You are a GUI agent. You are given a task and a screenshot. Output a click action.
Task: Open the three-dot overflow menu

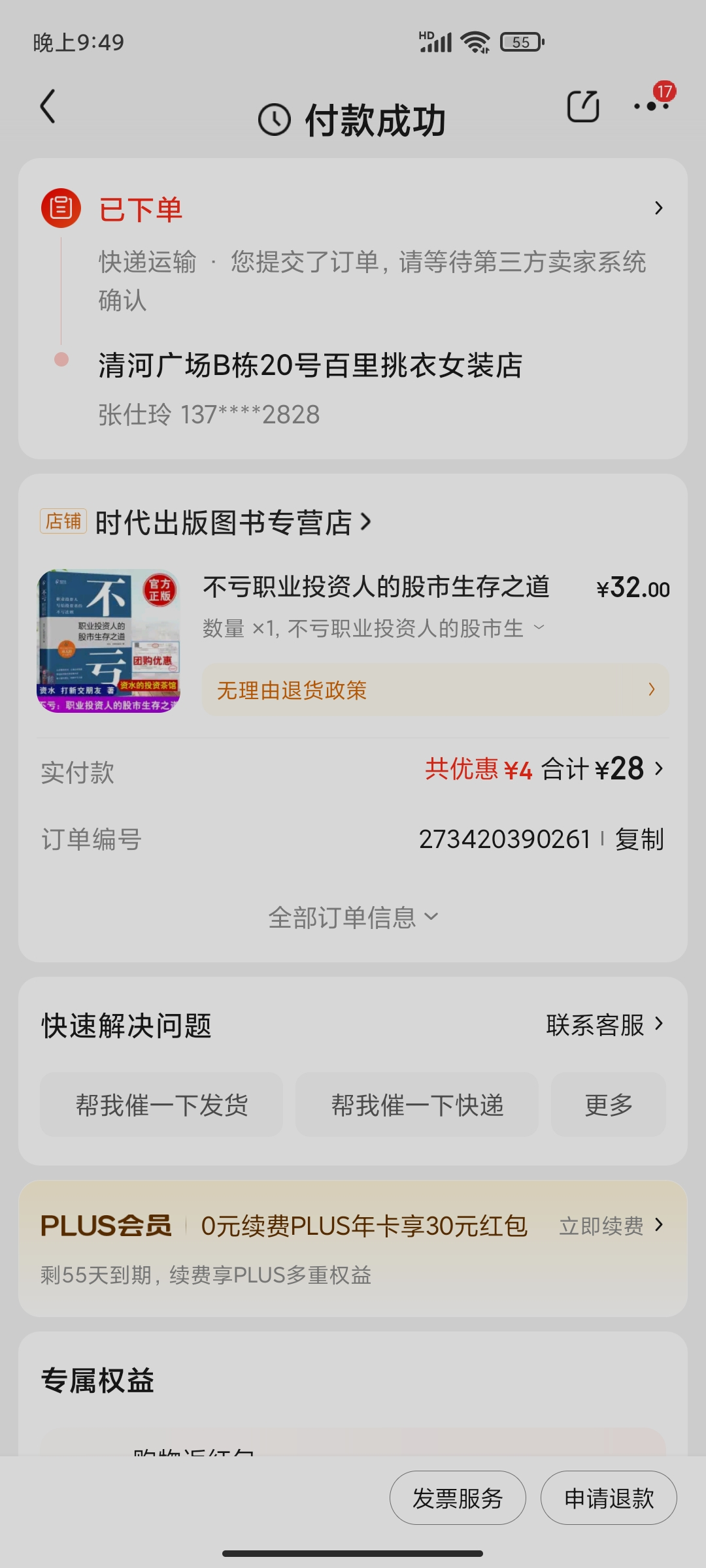pyautogui.click(x=651, y=106)
